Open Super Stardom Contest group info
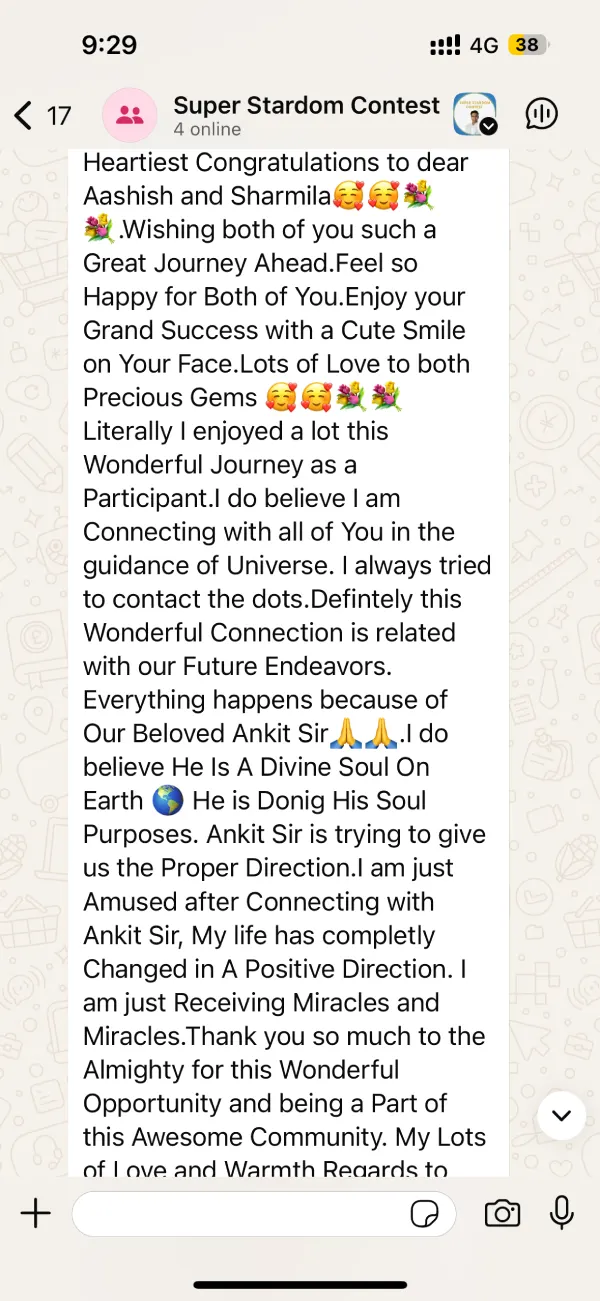 pos(306,115)
